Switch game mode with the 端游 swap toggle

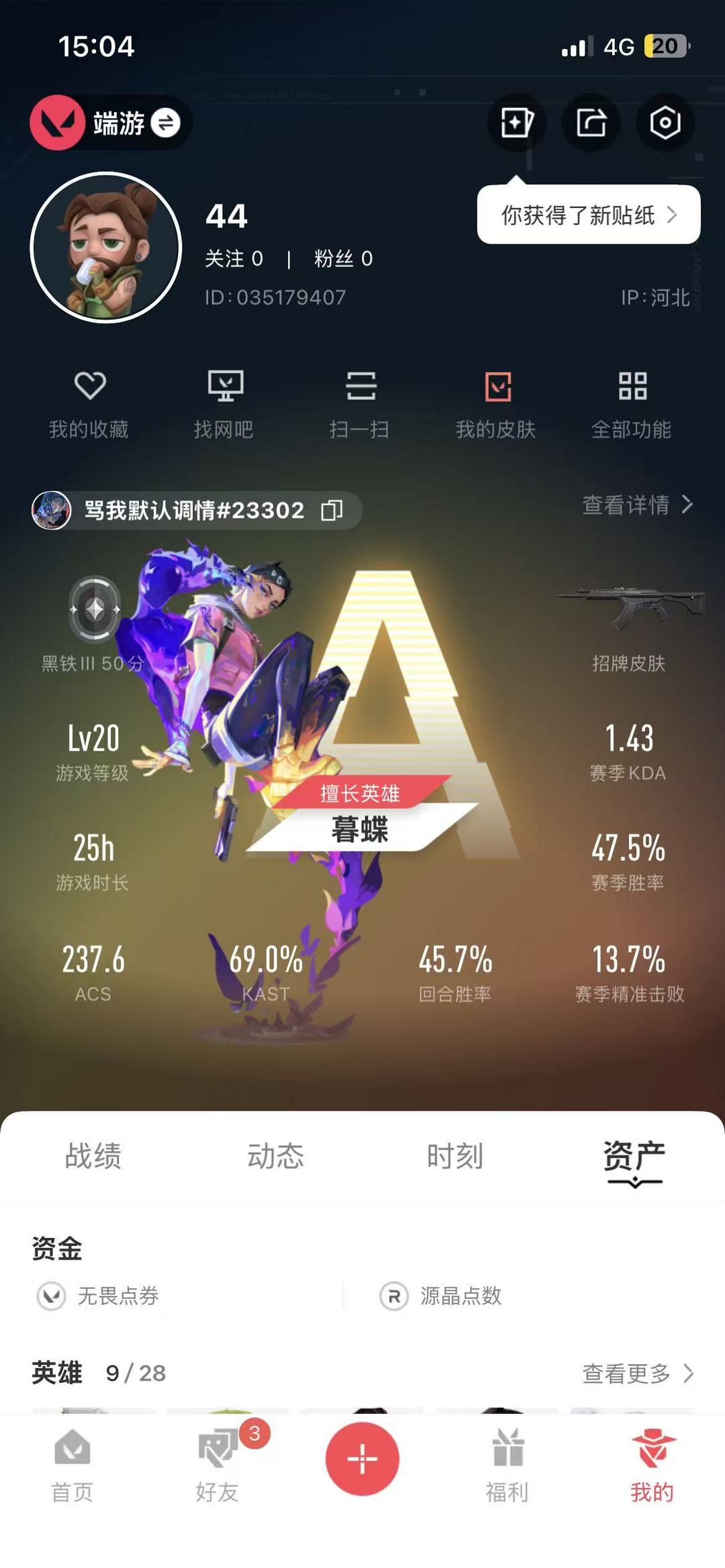[x=165, y=124]
